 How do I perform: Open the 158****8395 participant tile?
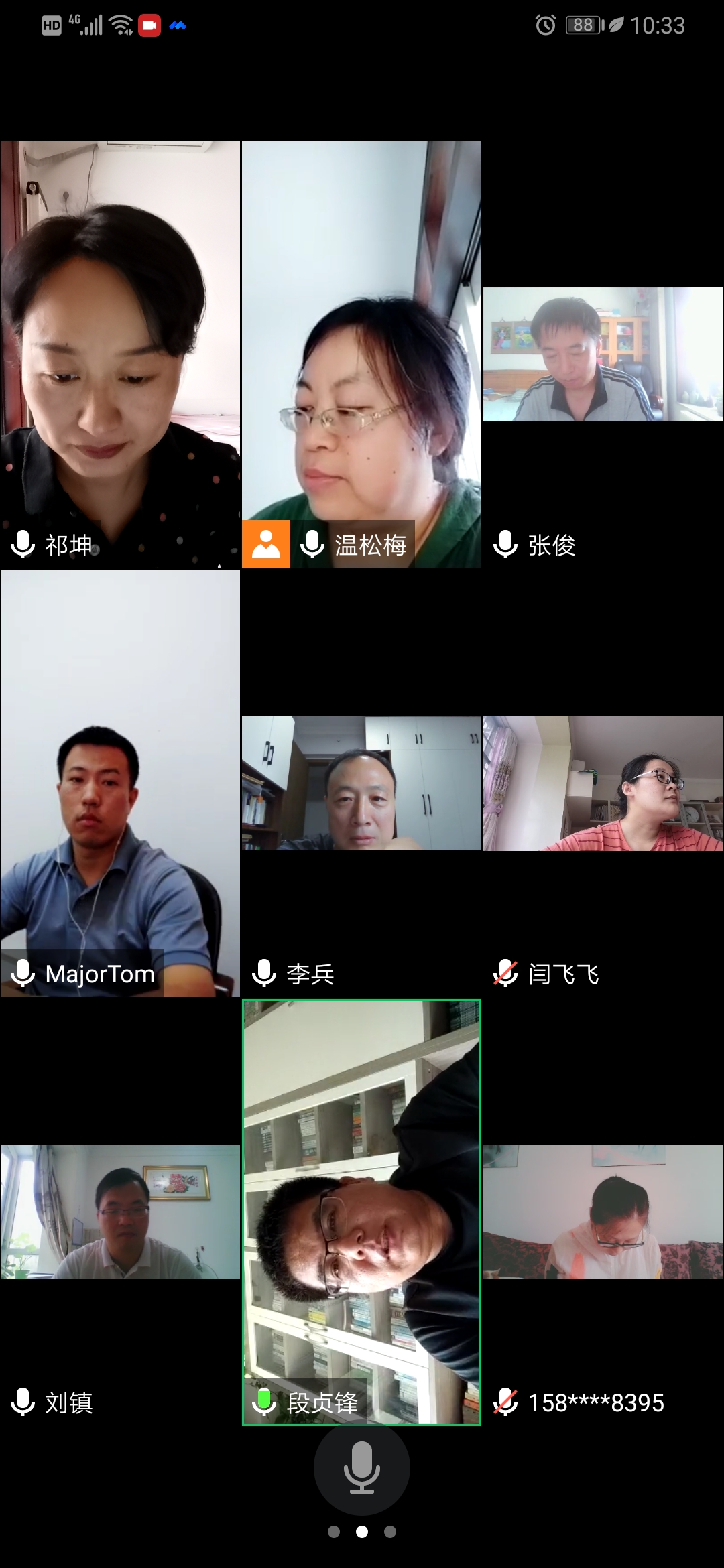click(x=603, y=1213)
